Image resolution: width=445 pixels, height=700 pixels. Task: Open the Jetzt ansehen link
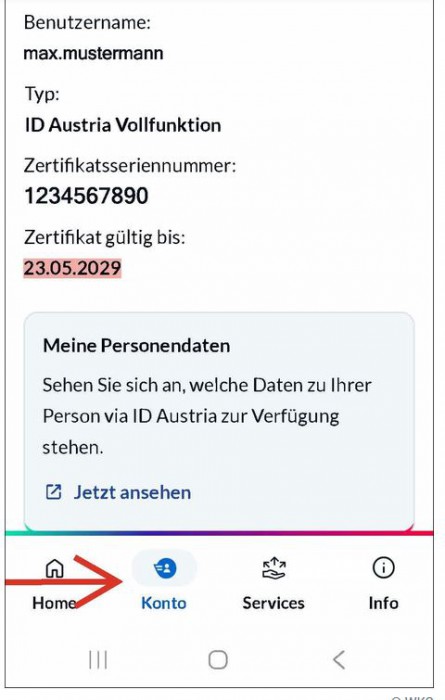click(x=118, y=492)
